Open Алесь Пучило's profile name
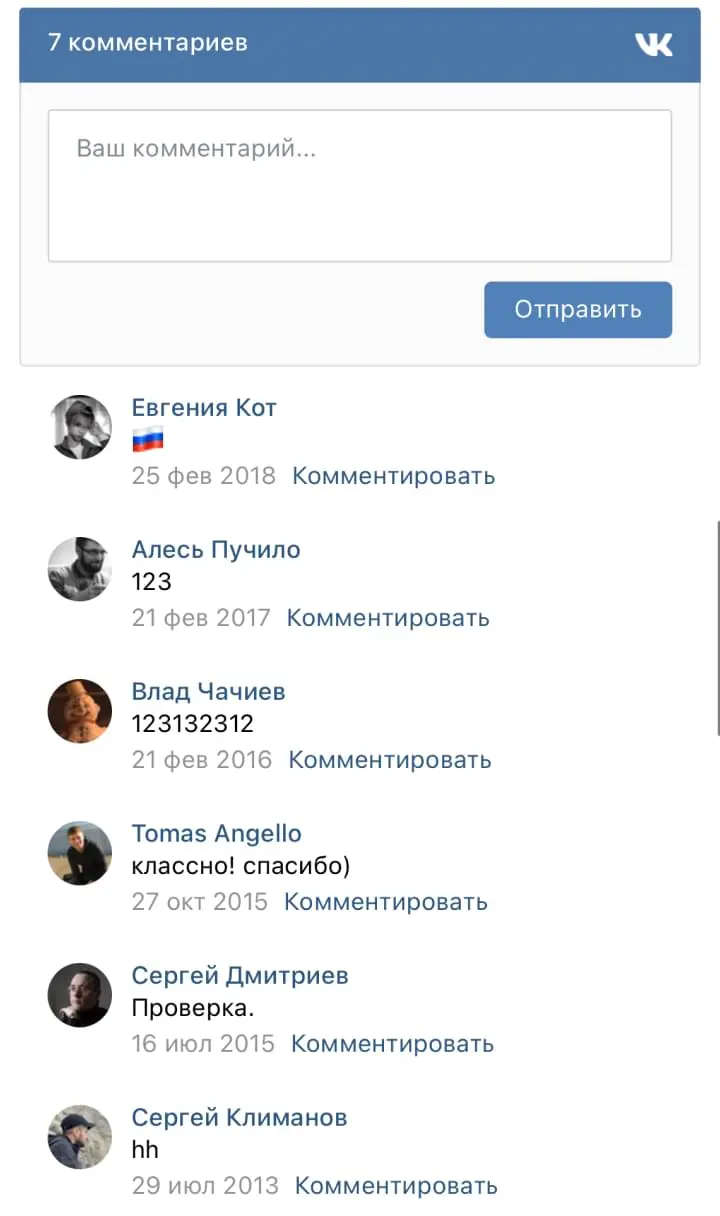This screenshot has height=1216, width=720. (216, 550)
